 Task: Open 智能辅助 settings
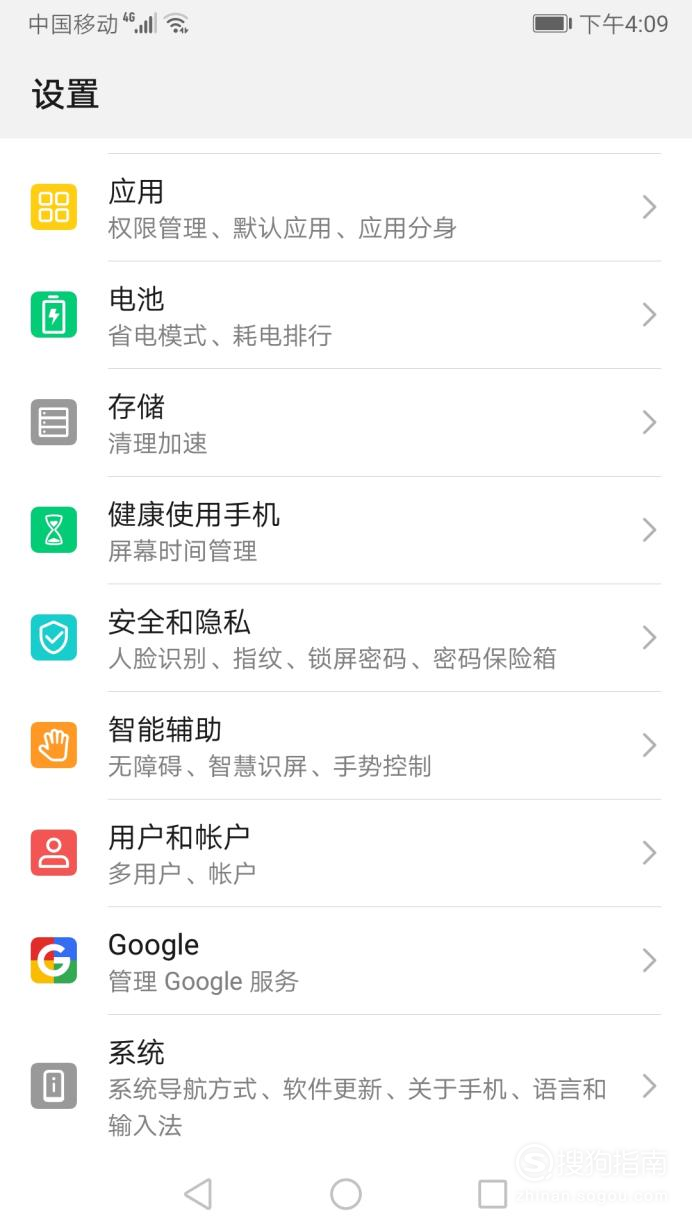346,746
